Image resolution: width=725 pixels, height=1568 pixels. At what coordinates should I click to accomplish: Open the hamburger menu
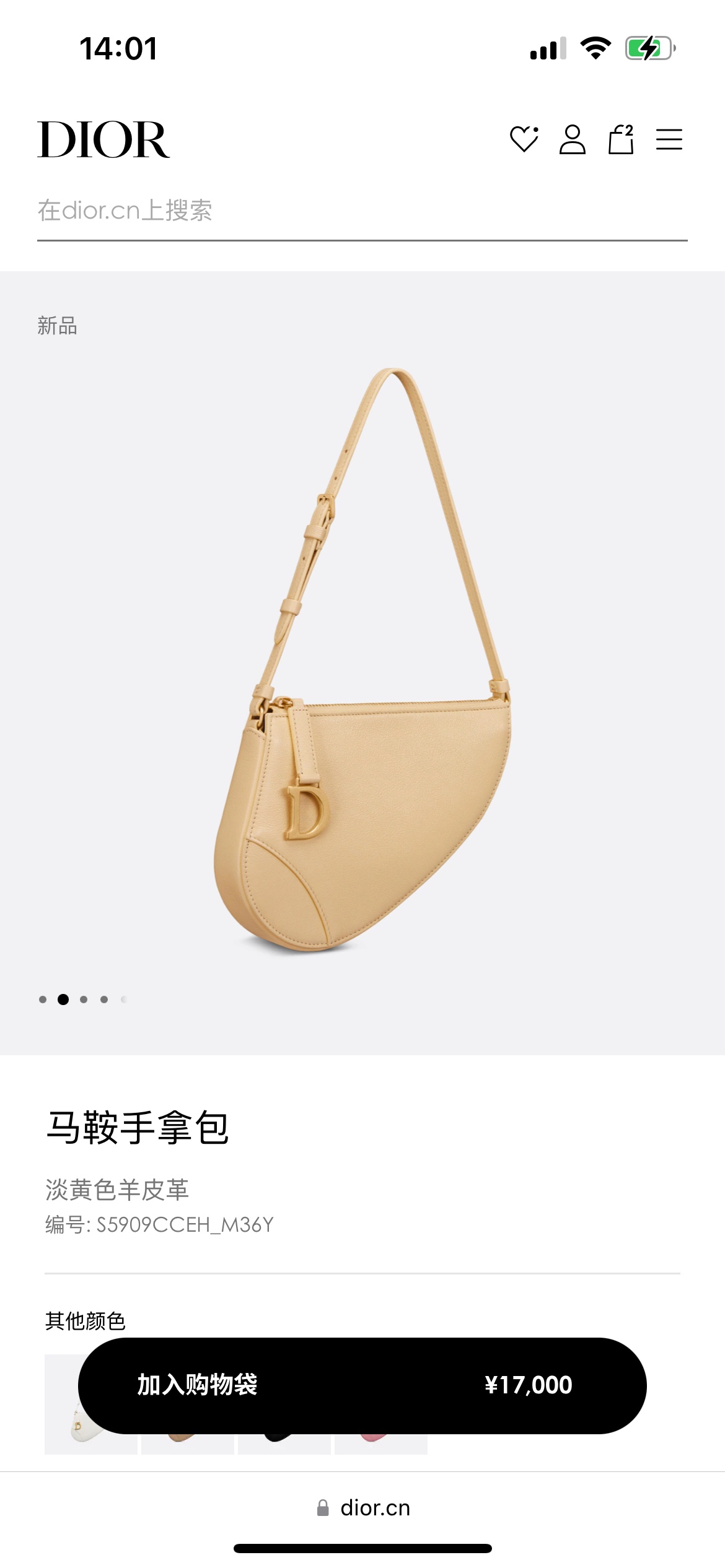669,139
